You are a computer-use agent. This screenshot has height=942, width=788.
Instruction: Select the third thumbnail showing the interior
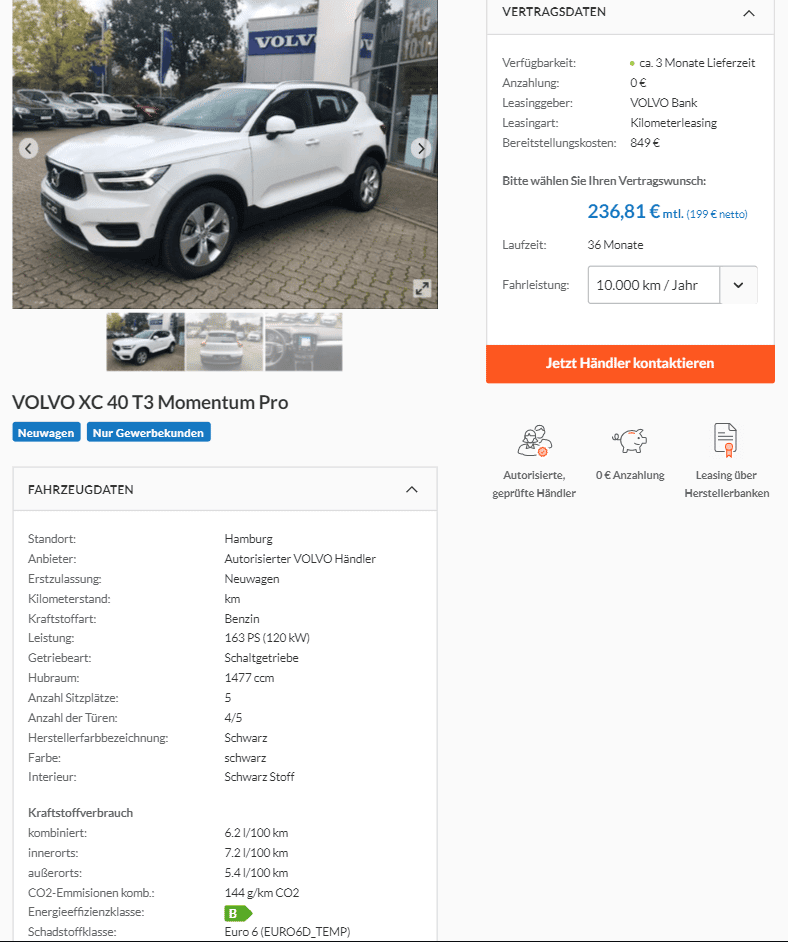(x=303, y=342)
